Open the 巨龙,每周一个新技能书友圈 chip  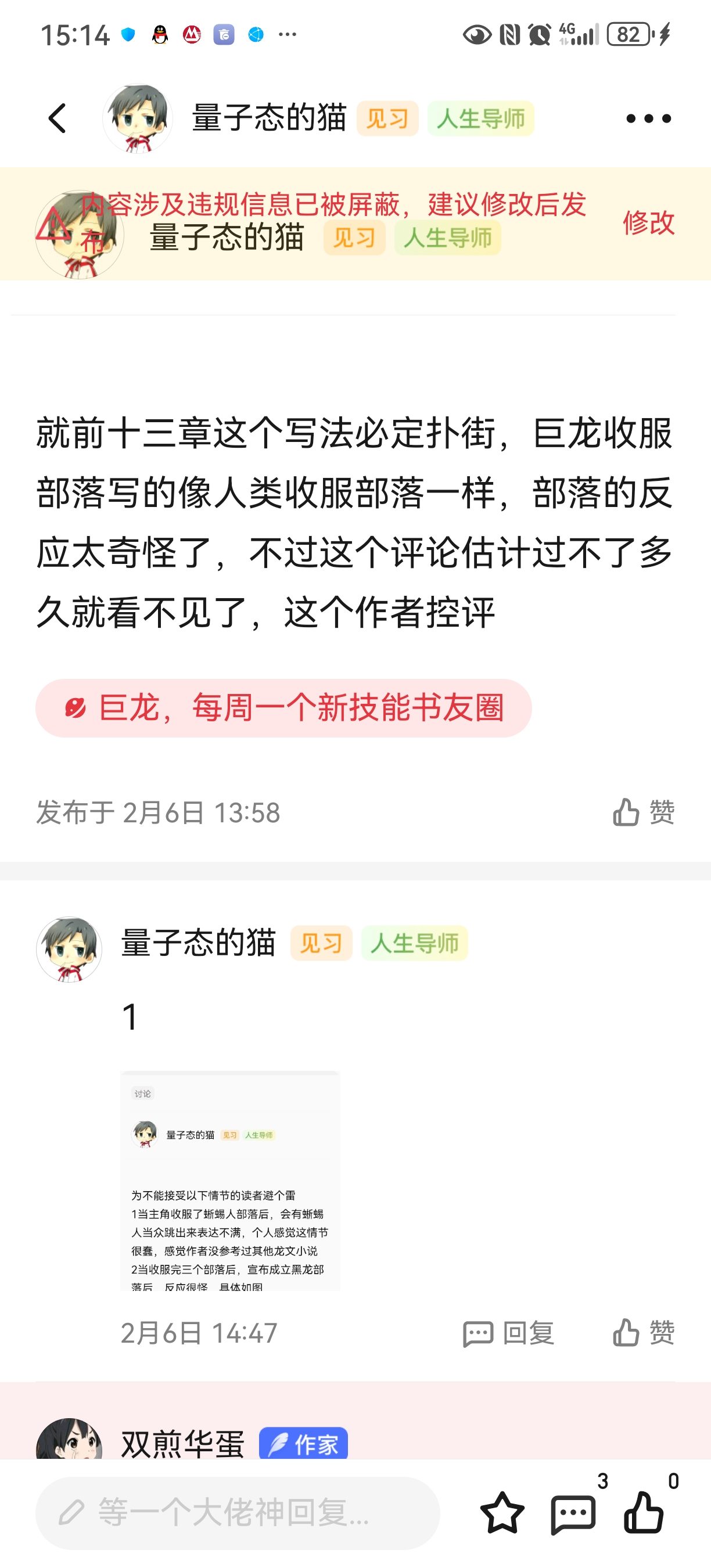point(283,709)
